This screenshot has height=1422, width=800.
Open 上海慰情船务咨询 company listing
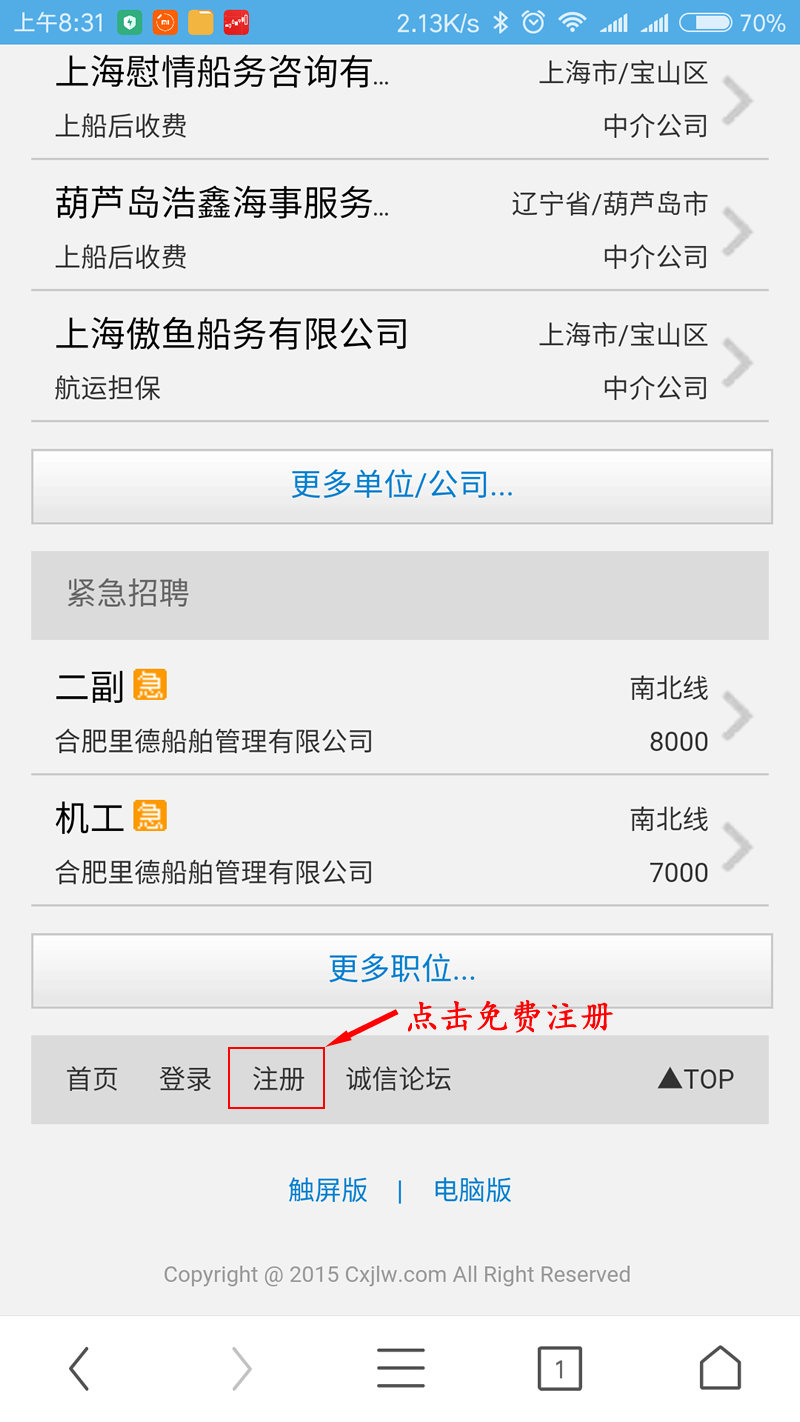click(x=400, y=98)
